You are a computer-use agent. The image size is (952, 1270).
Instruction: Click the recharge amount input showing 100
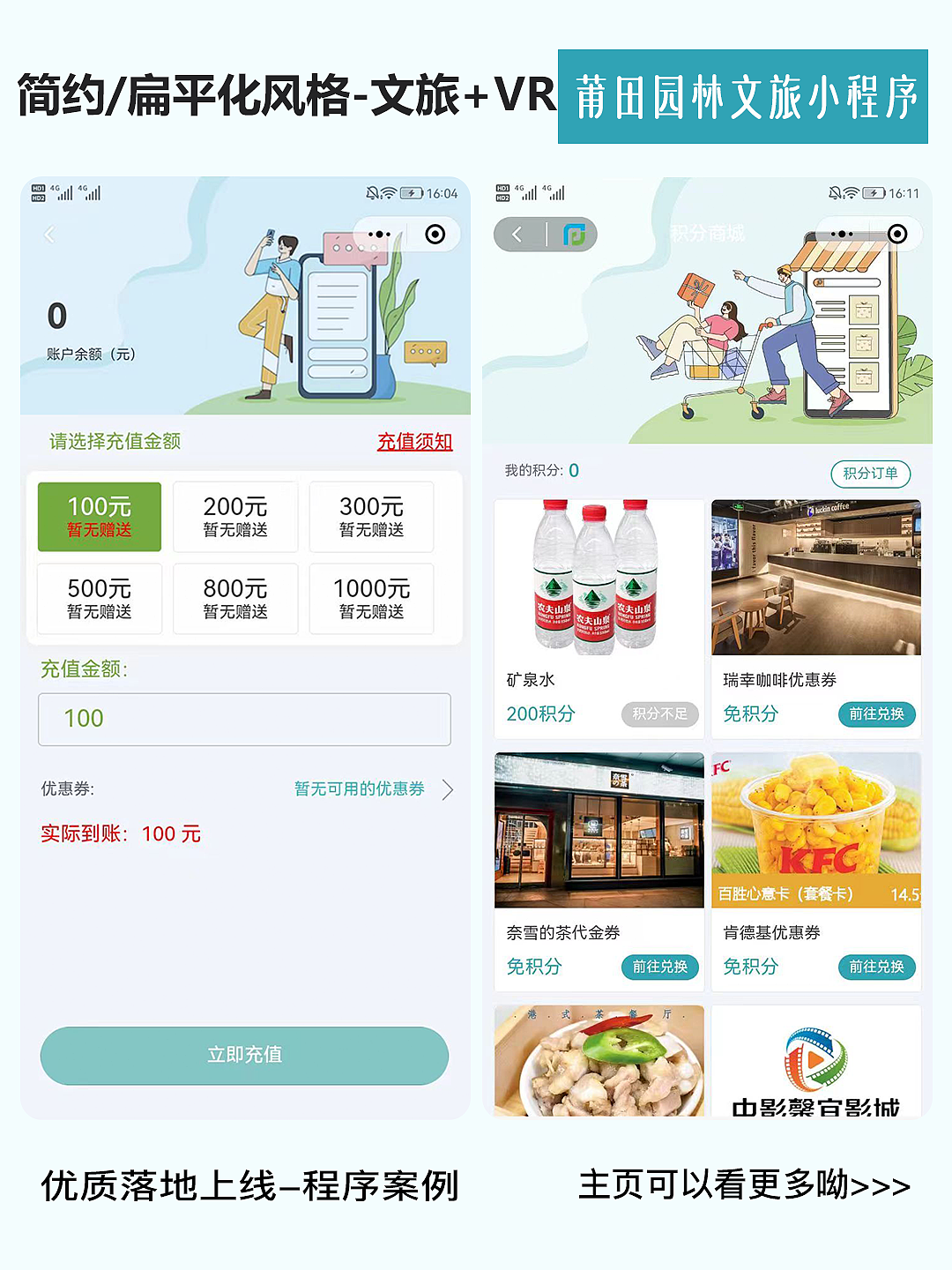click(243, 720)
